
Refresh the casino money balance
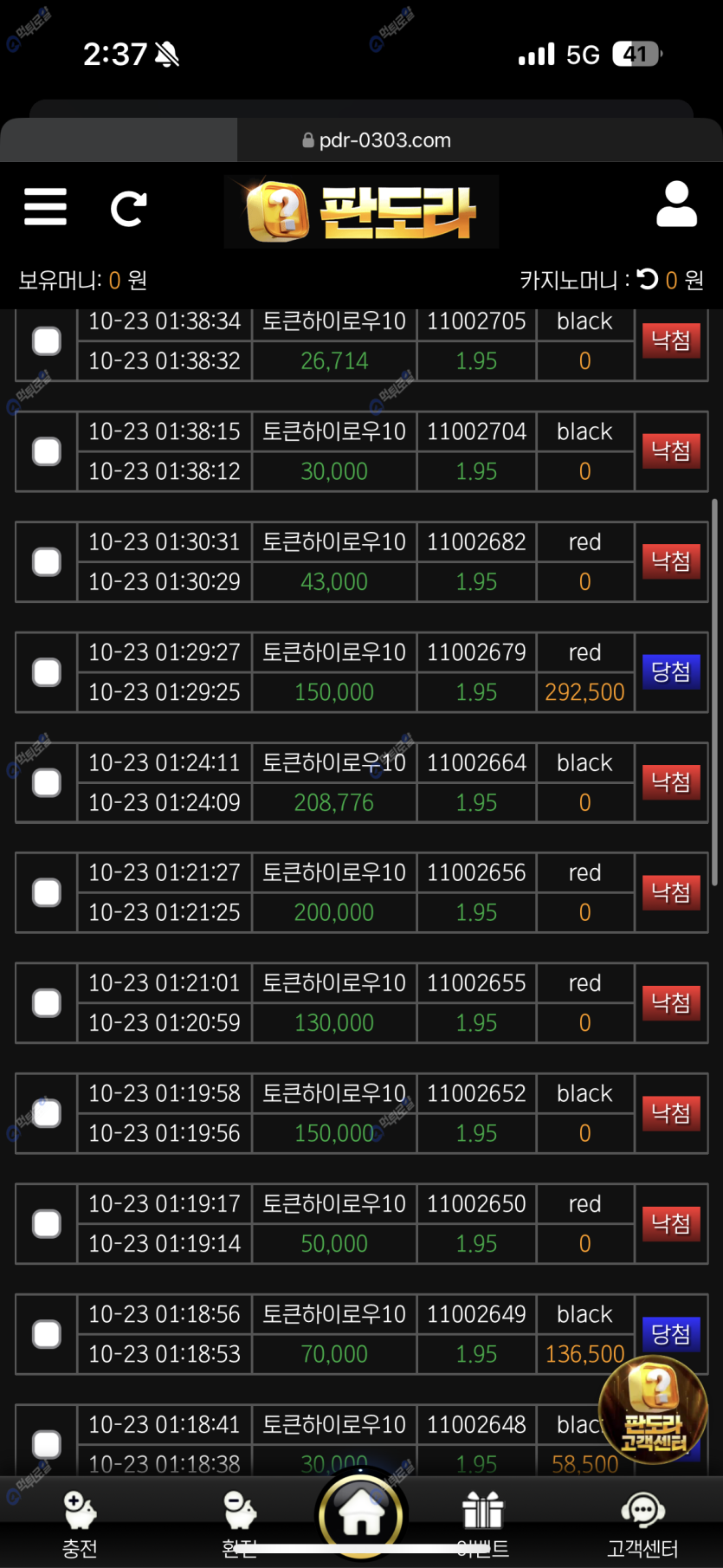point(648,279)
